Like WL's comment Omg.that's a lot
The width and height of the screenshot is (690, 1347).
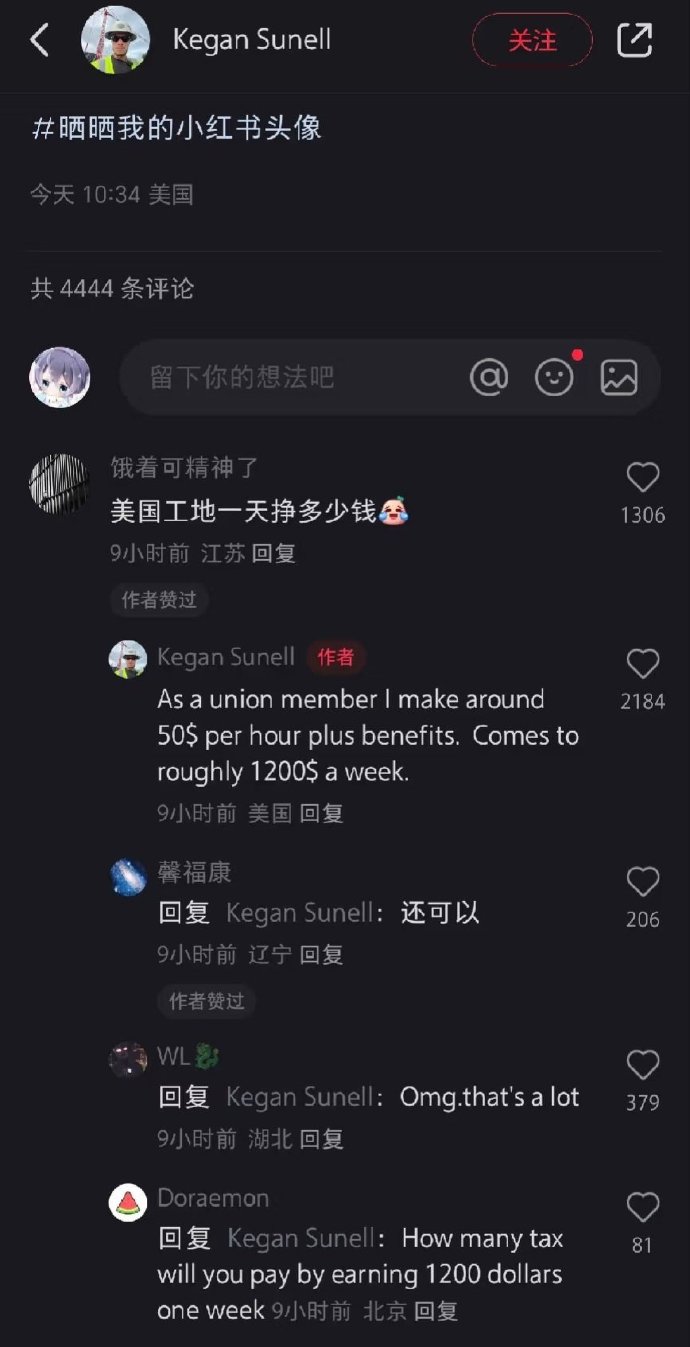pyautogui.click(x=642, y=1065)
